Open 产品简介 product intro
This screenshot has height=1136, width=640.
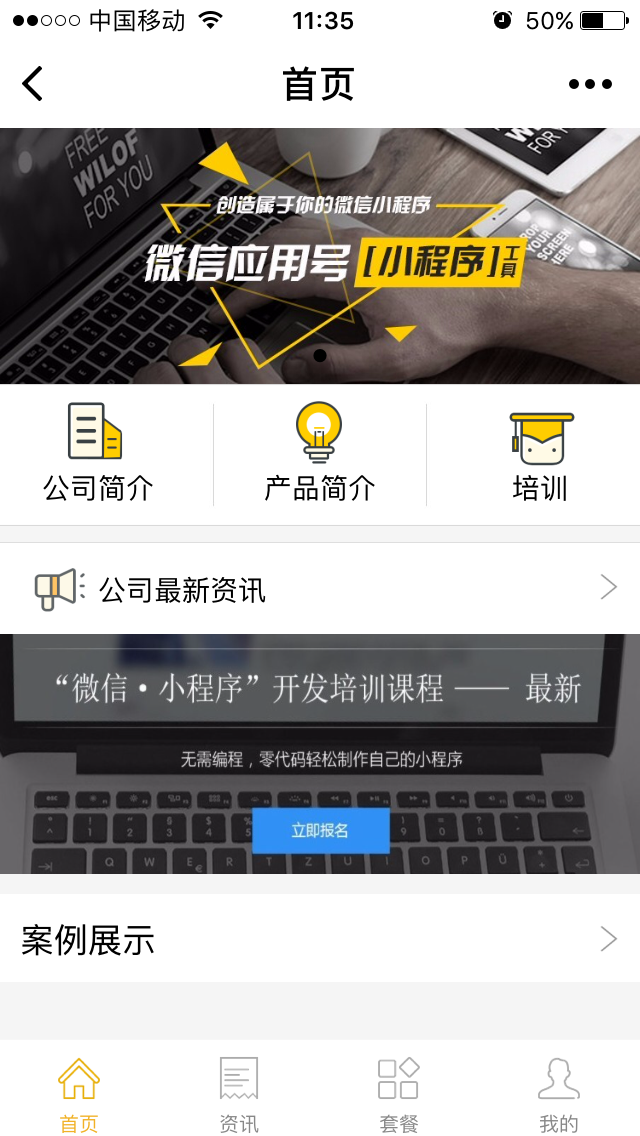[319, 454]
